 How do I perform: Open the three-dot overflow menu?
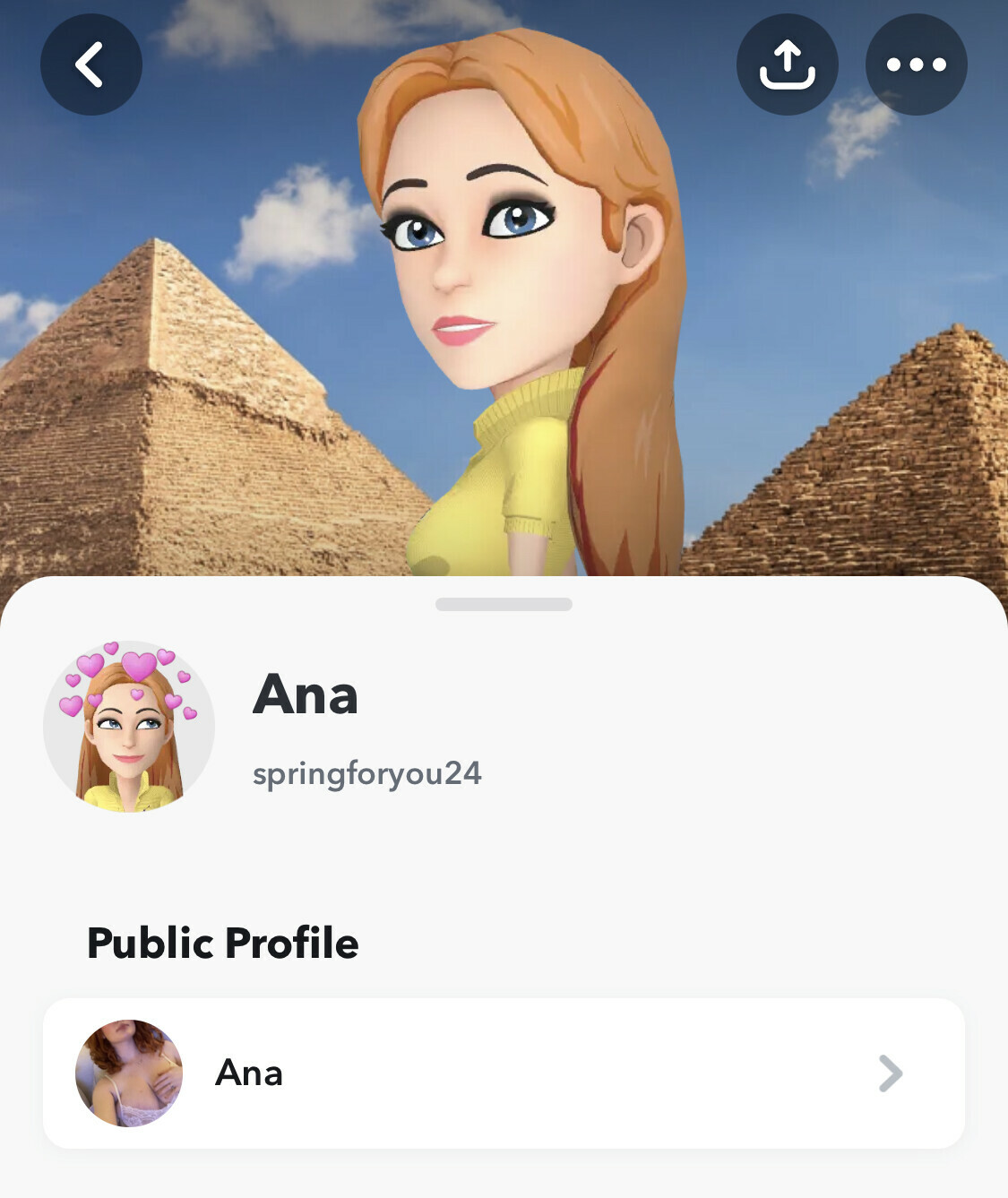pyautogui.click(x=916, y=65)
